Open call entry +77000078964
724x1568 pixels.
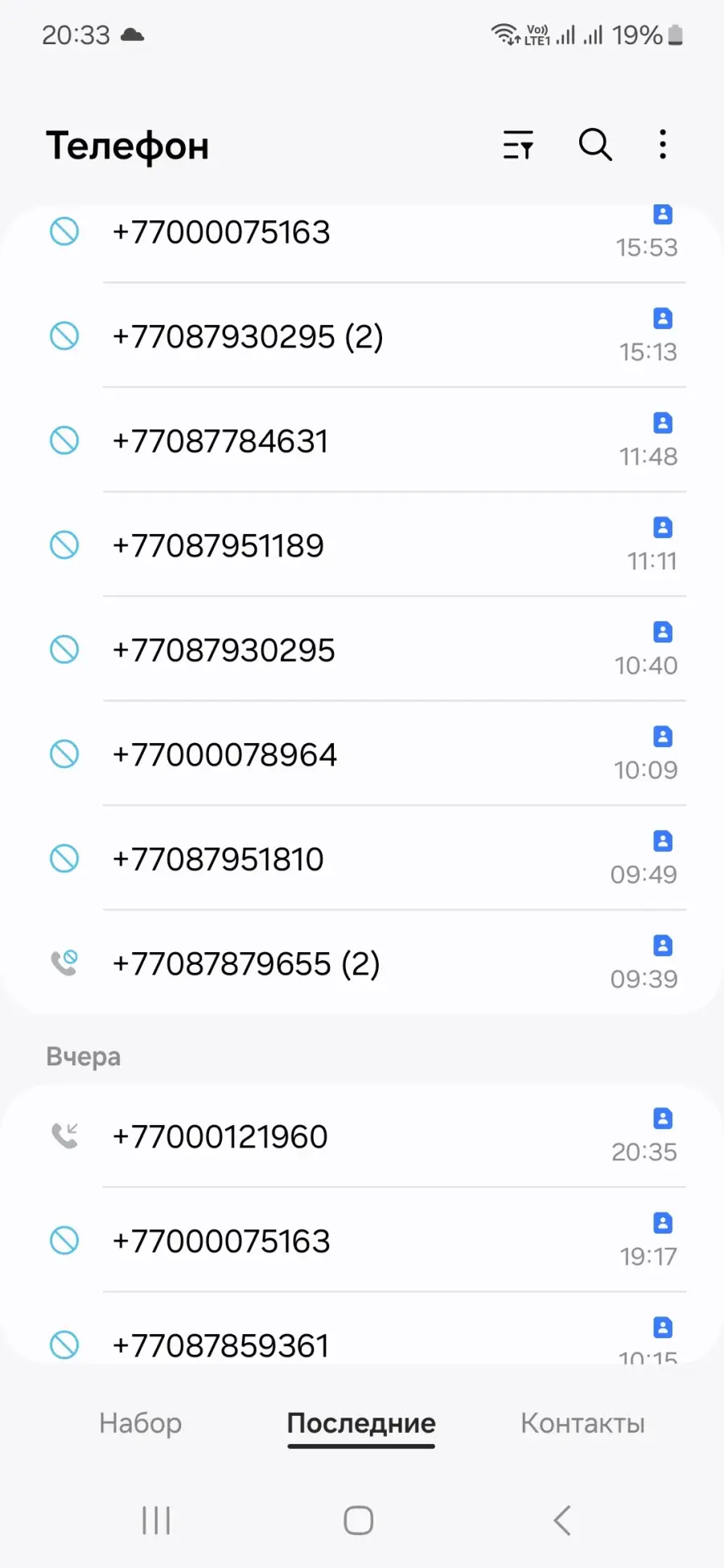(x=362, y=753)
